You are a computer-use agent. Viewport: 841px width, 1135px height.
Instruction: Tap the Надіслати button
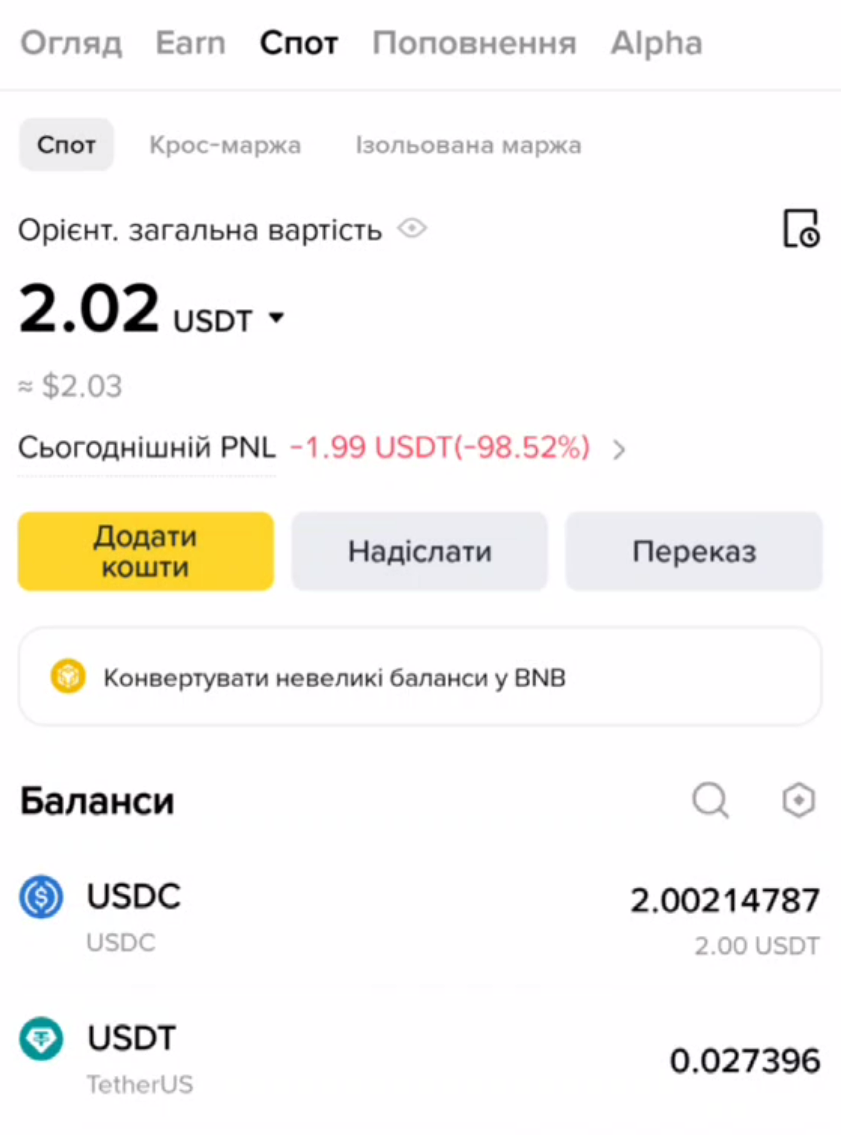[419, 552]
